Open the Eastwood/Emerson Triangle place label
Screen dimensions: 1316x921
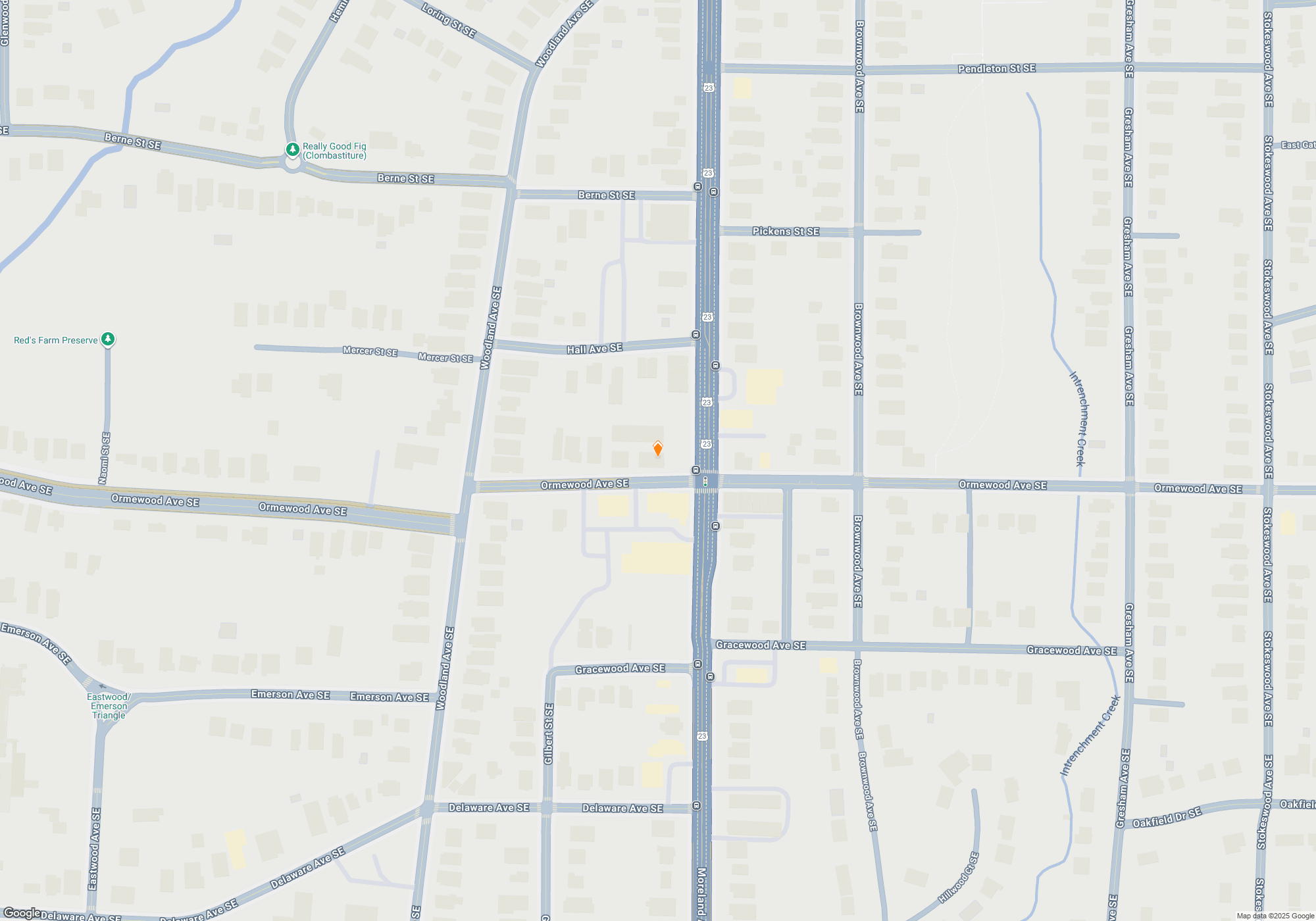(x=109, y=706)
